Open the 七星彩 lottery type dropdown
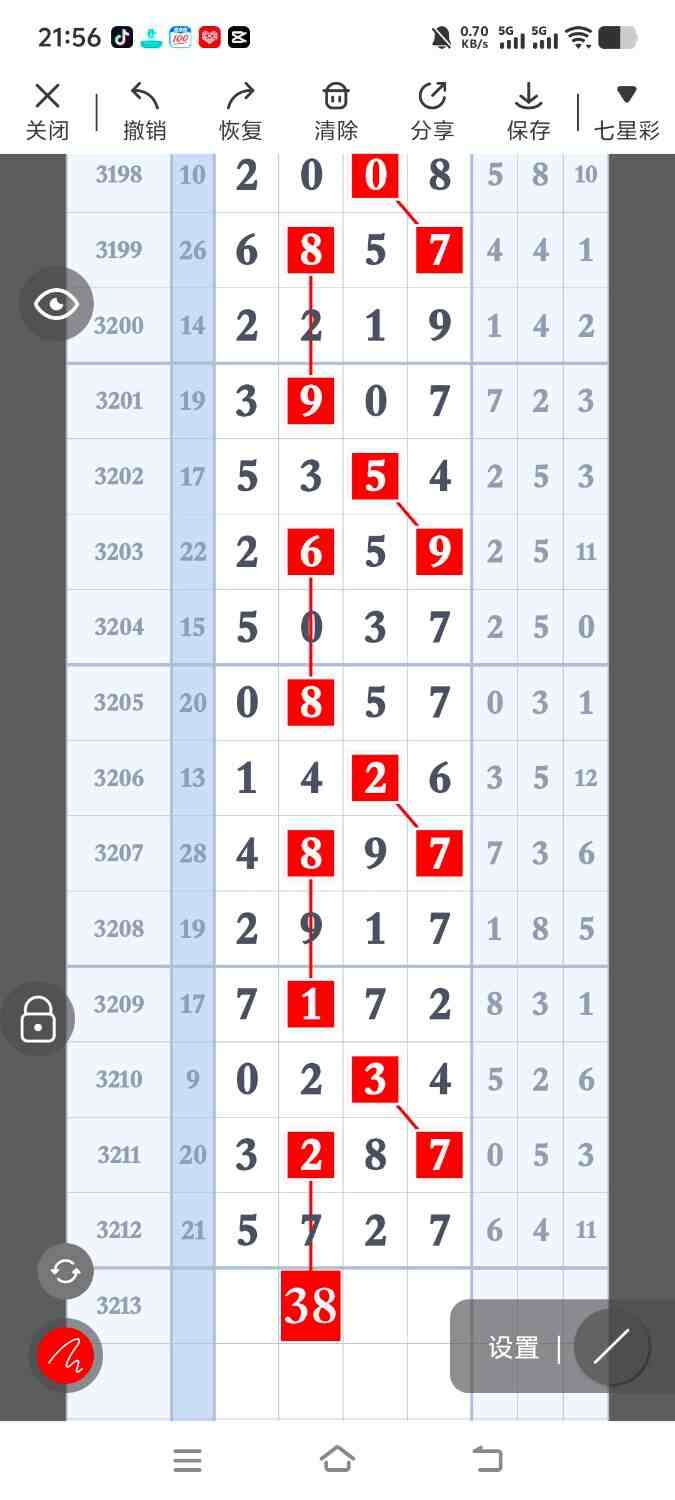This screenshot has height=1500, width=675. [627, 111]
